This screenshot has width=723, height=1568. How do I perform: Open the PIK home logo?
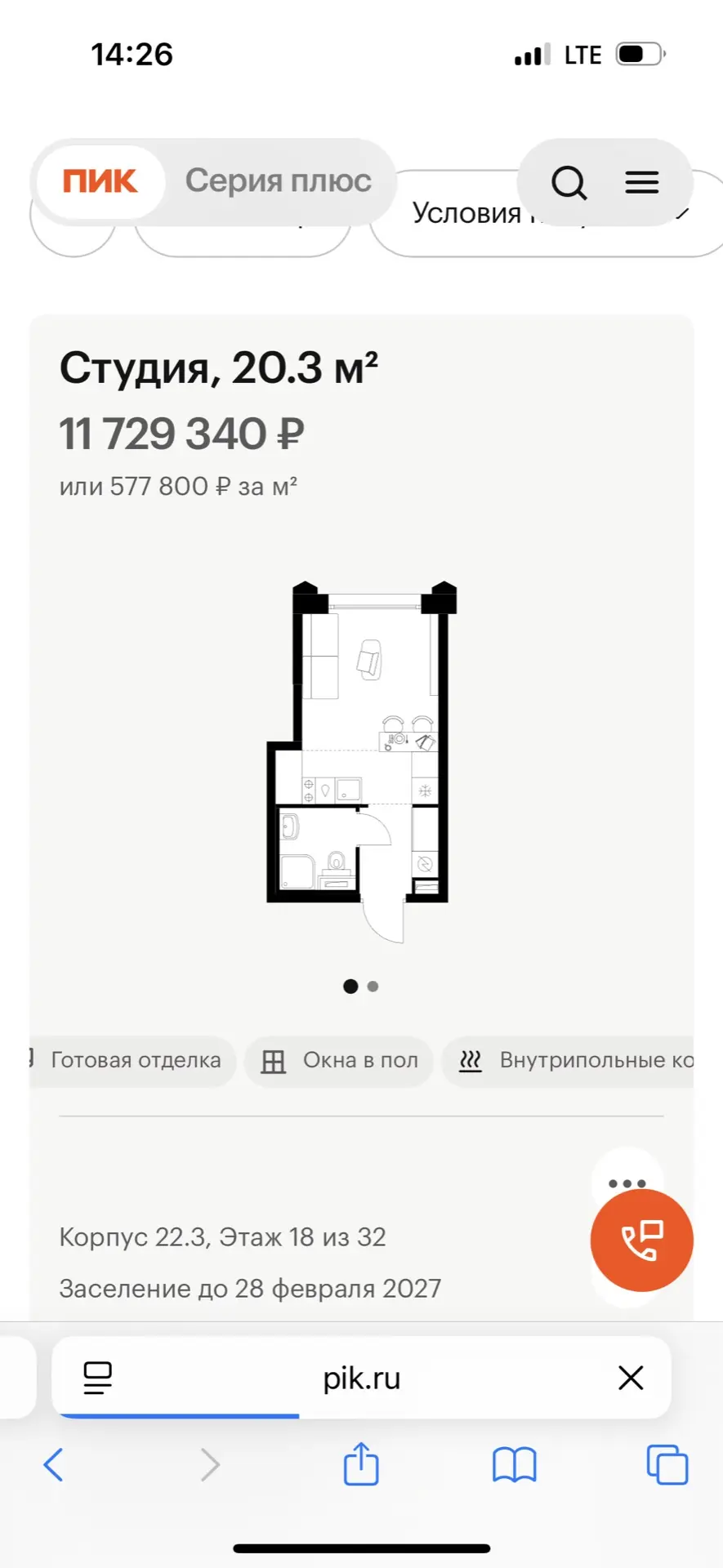tap(100, 181)
